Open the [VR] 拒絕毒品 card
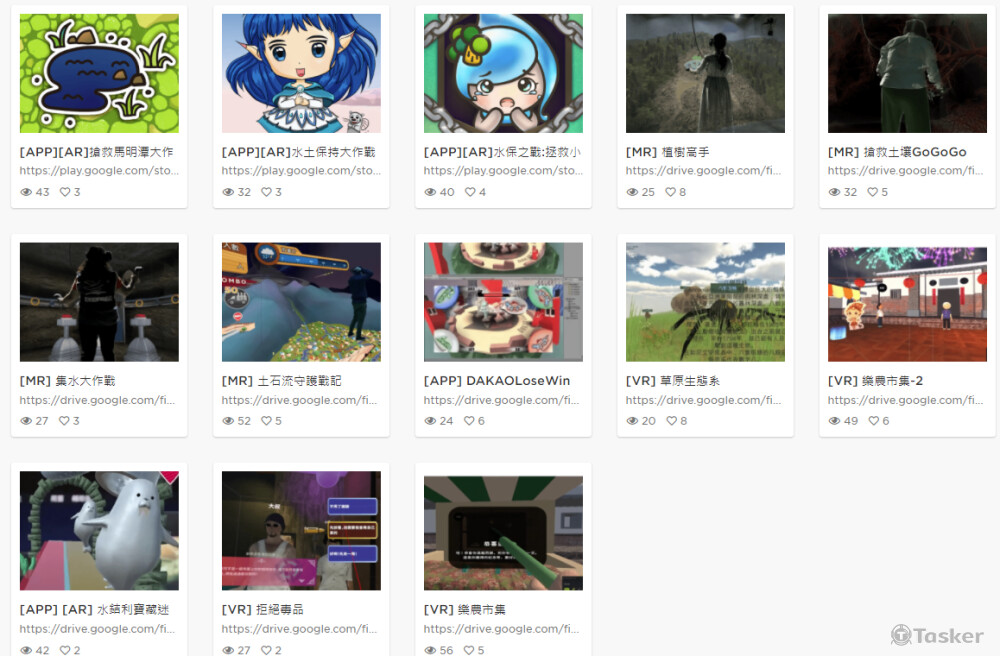 pos(301,531)
